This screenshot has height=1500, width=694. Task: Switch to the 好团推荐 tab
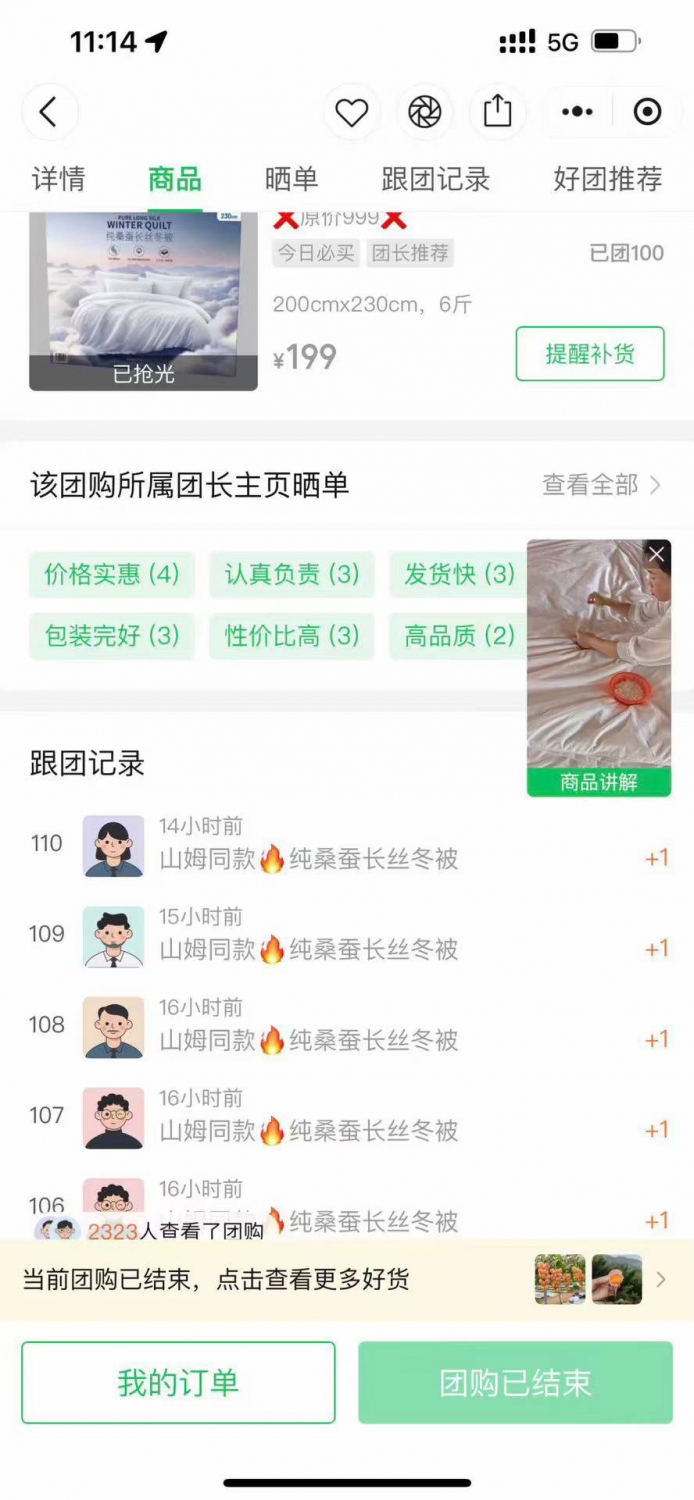[x=608, y=180]
